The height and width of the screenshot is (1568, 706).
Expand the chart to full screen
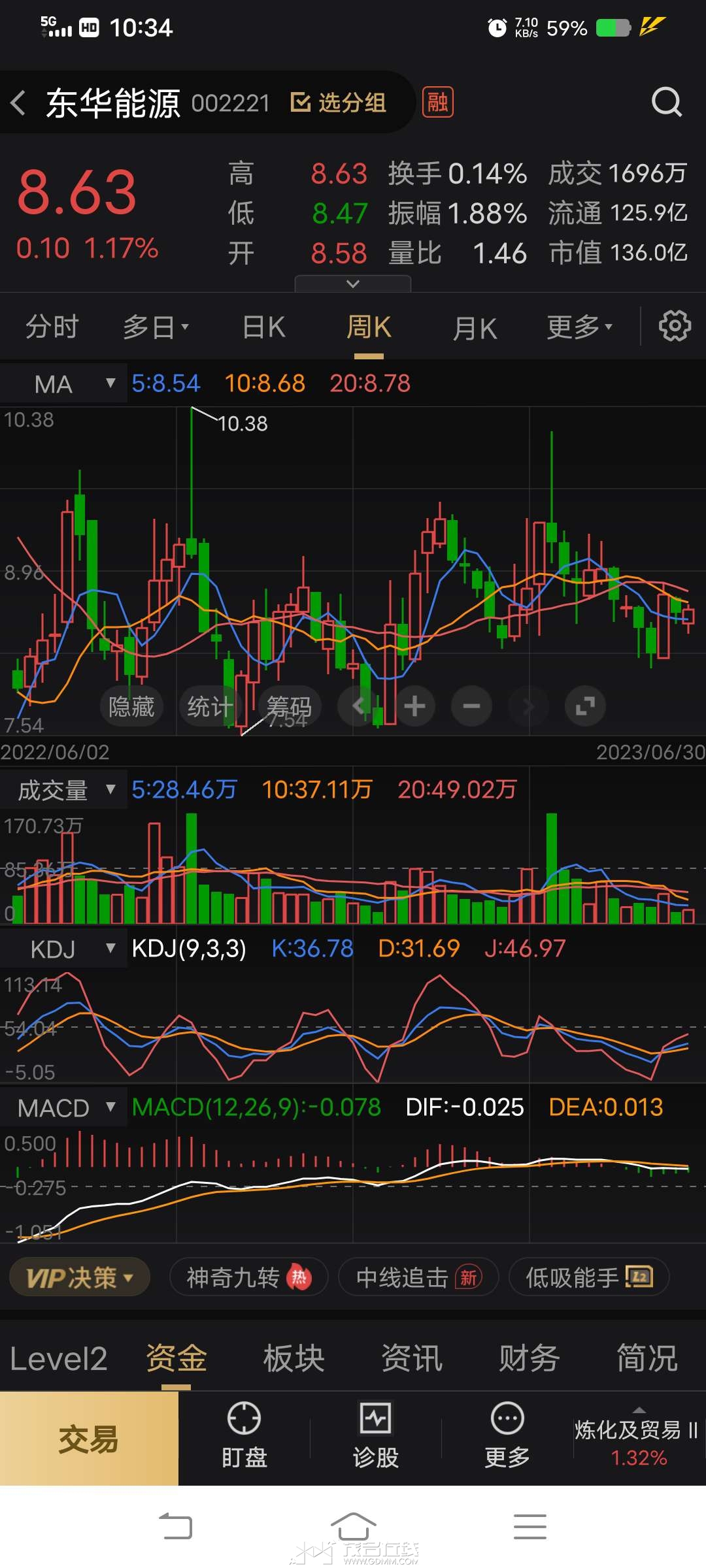pos(585,706)
